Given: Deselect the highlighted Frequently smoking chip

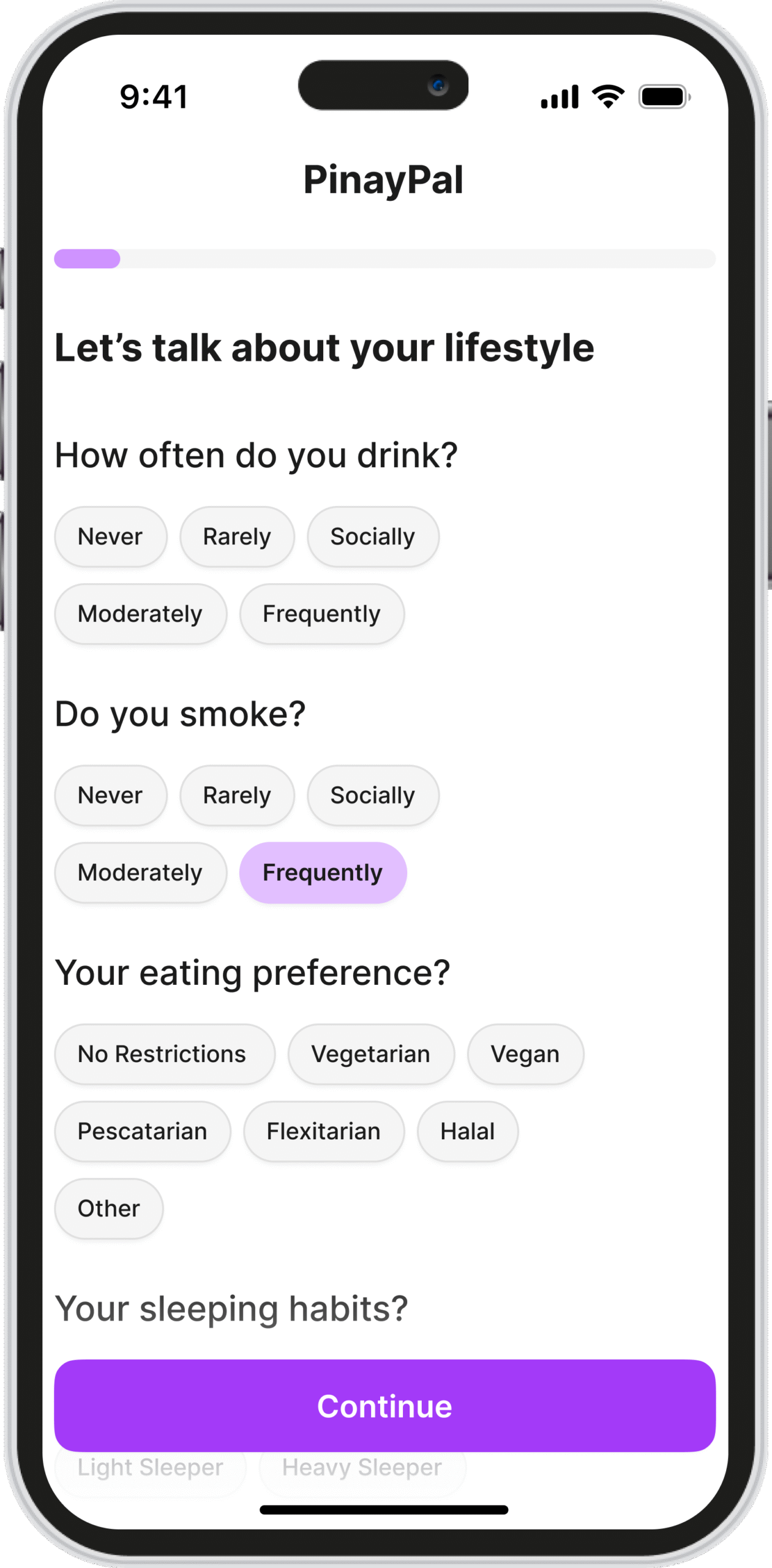Looking at the screenshot, I should pyautogui.click(x=323, y=872).
